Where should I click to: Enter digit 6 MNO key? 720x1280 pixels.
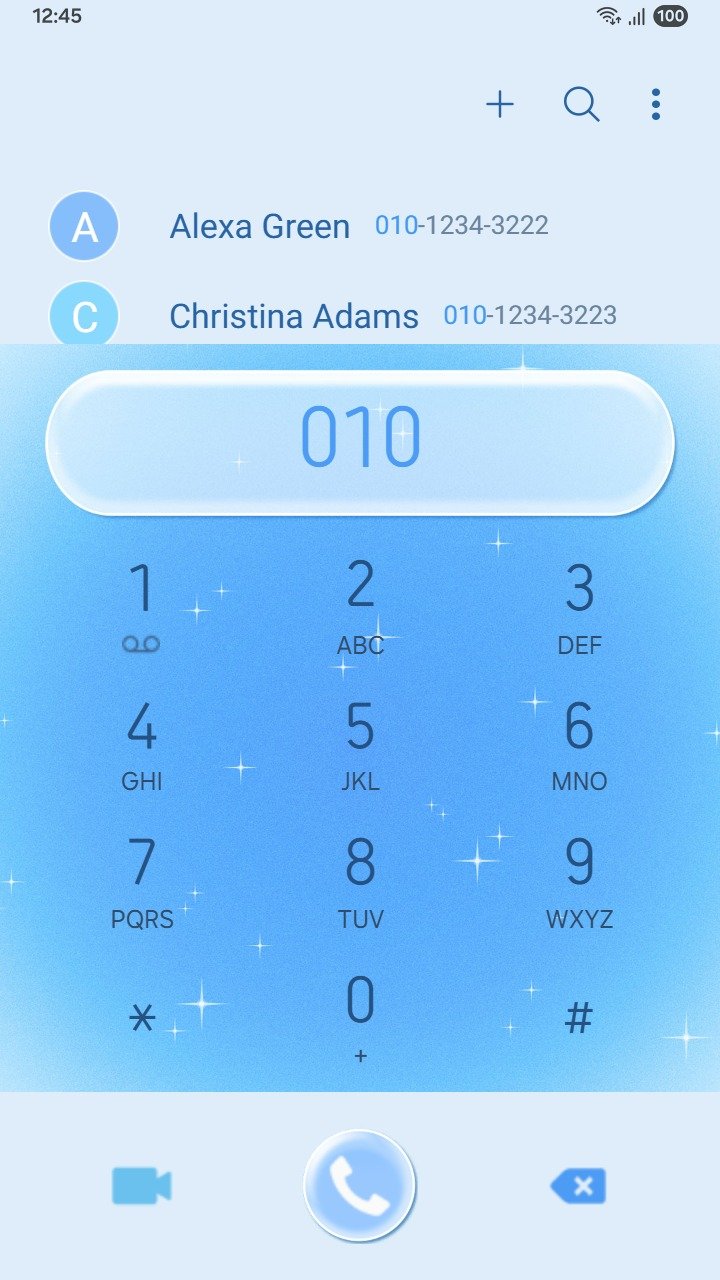click(x=579, y=744)
